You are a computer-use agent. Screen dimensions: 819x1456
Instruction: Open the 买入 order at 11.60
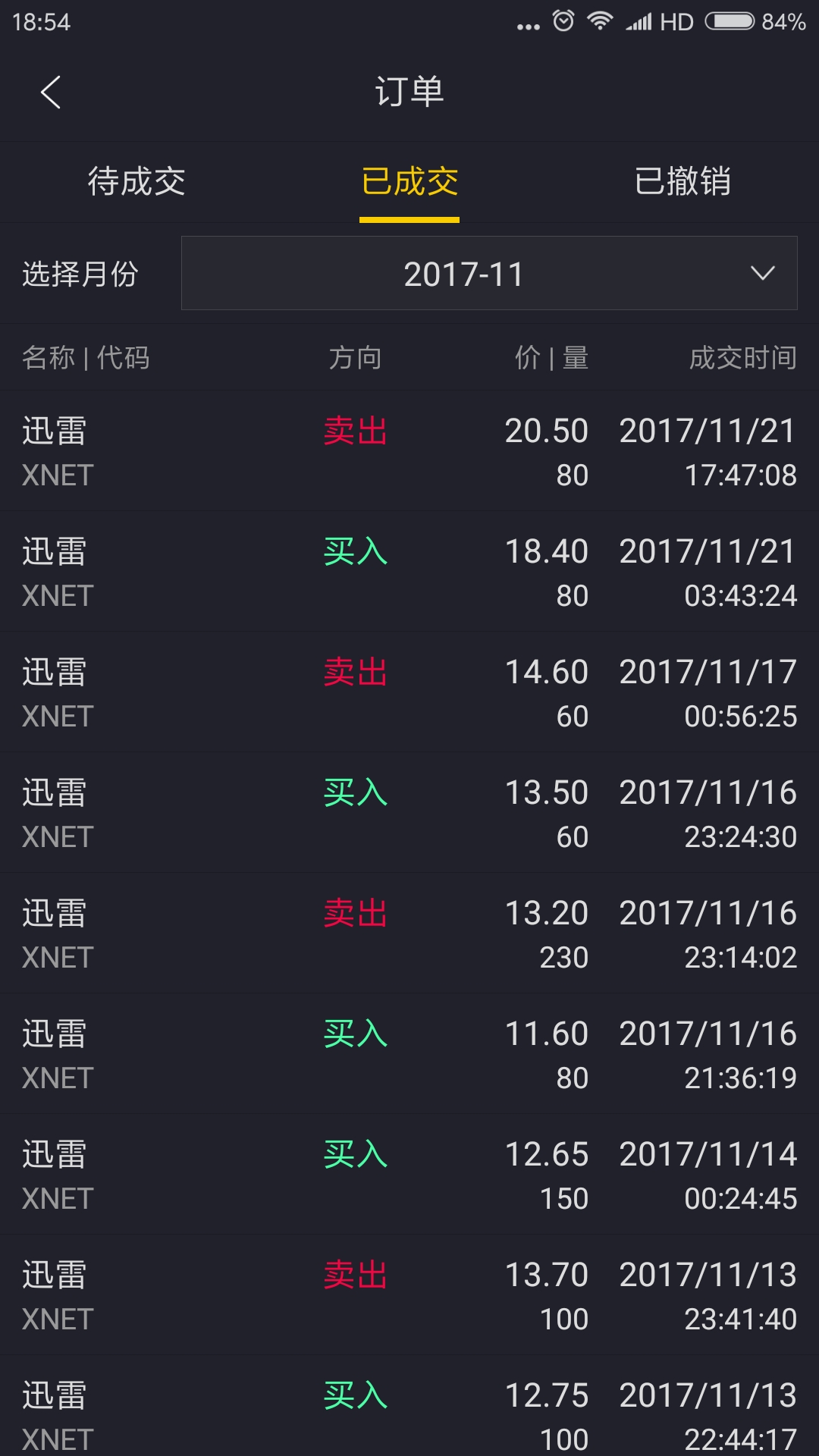click(409, 1054)
